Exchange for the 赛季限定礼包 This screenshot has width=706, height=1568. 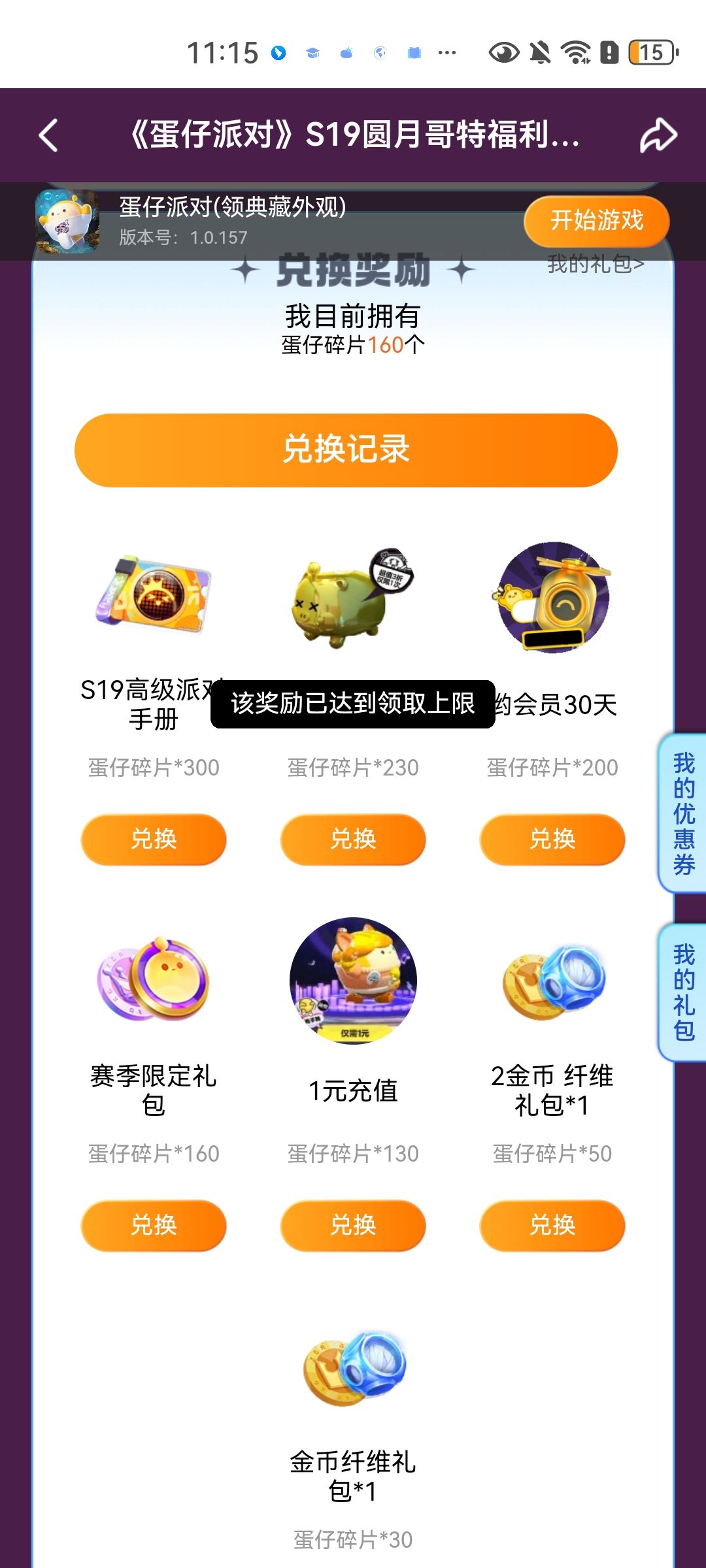(x=154, y=1225)
